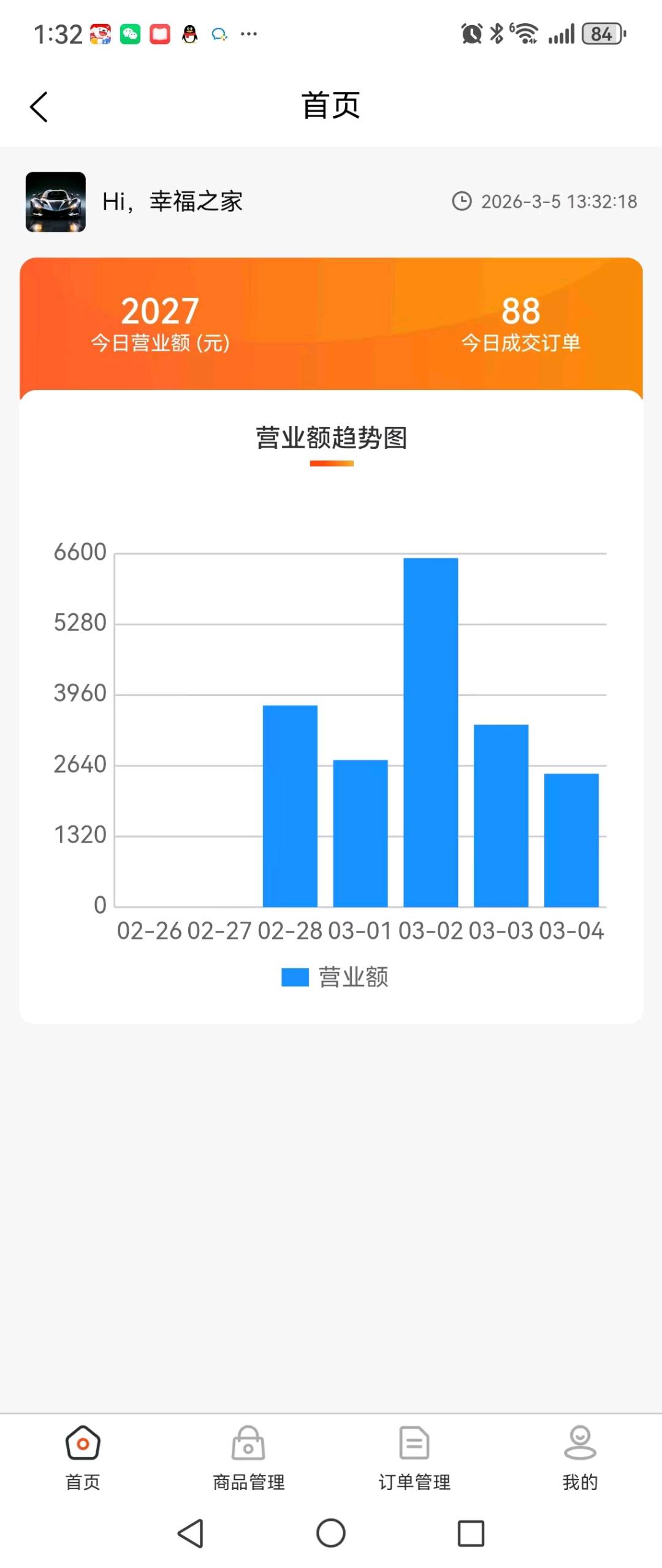Tap the Wi-Fi icon in status bar
Viewport: 662px width, 1568px height.
527,34
